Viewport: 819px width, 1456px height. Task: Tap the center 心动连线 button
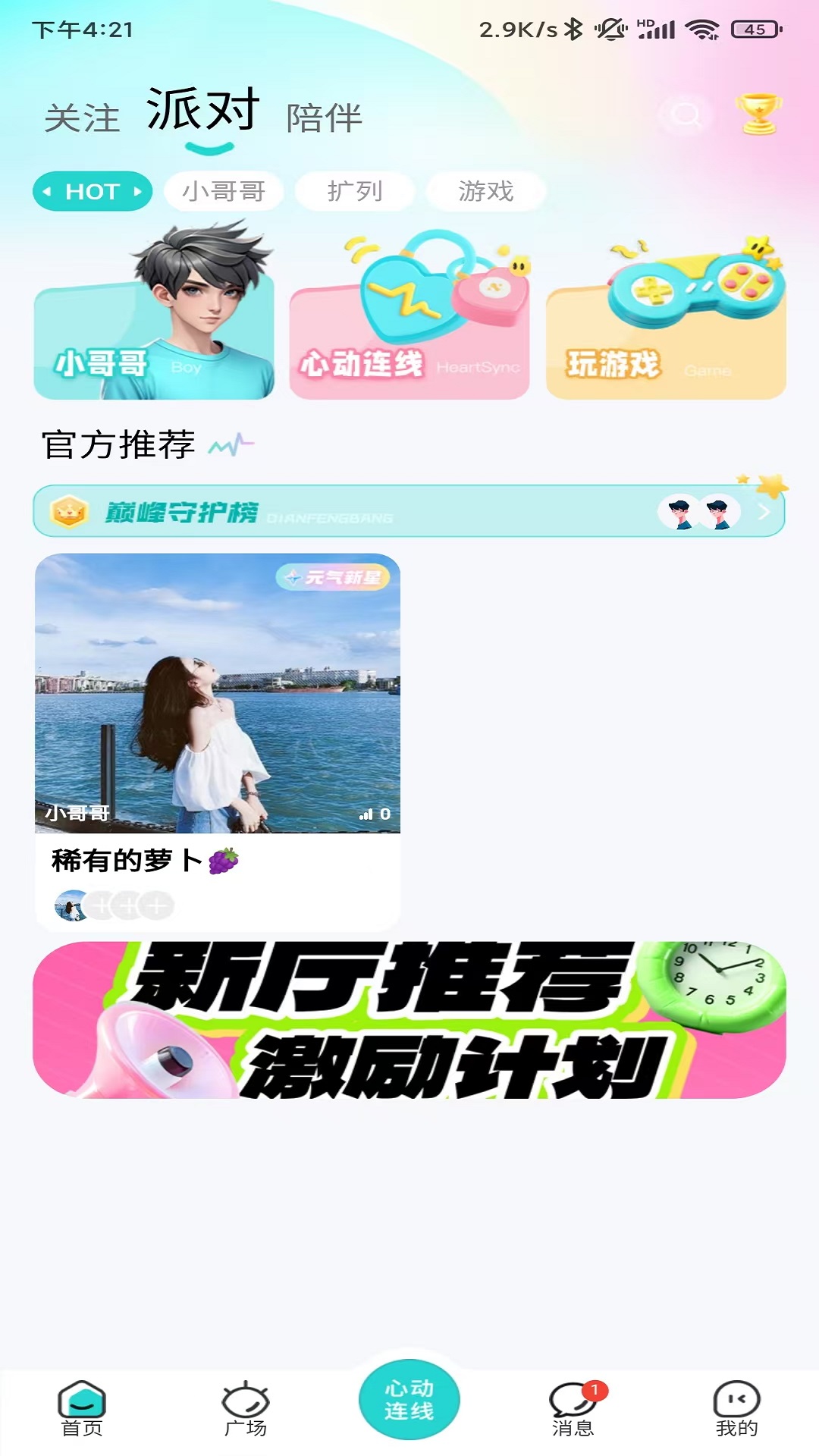(x=409, y=1400)
